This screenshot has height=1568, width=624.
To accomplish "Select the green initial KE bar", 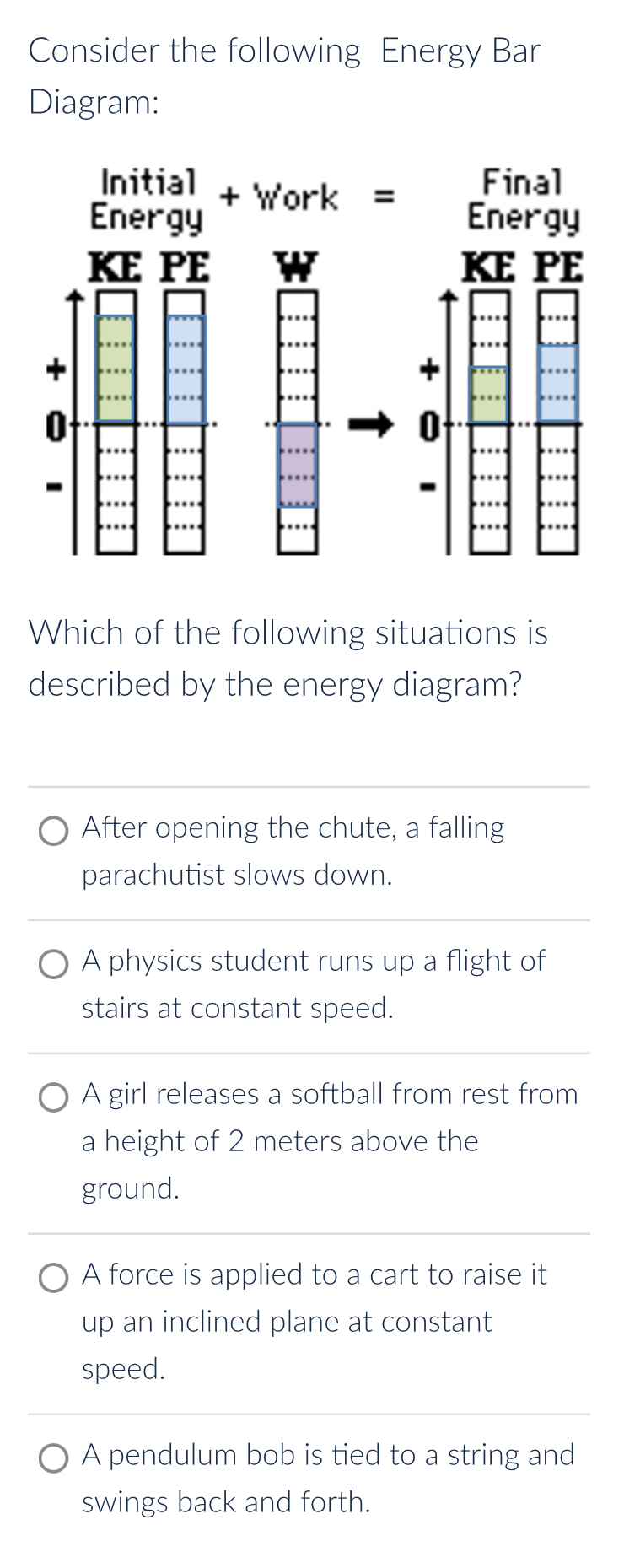I will coord(114,367).
